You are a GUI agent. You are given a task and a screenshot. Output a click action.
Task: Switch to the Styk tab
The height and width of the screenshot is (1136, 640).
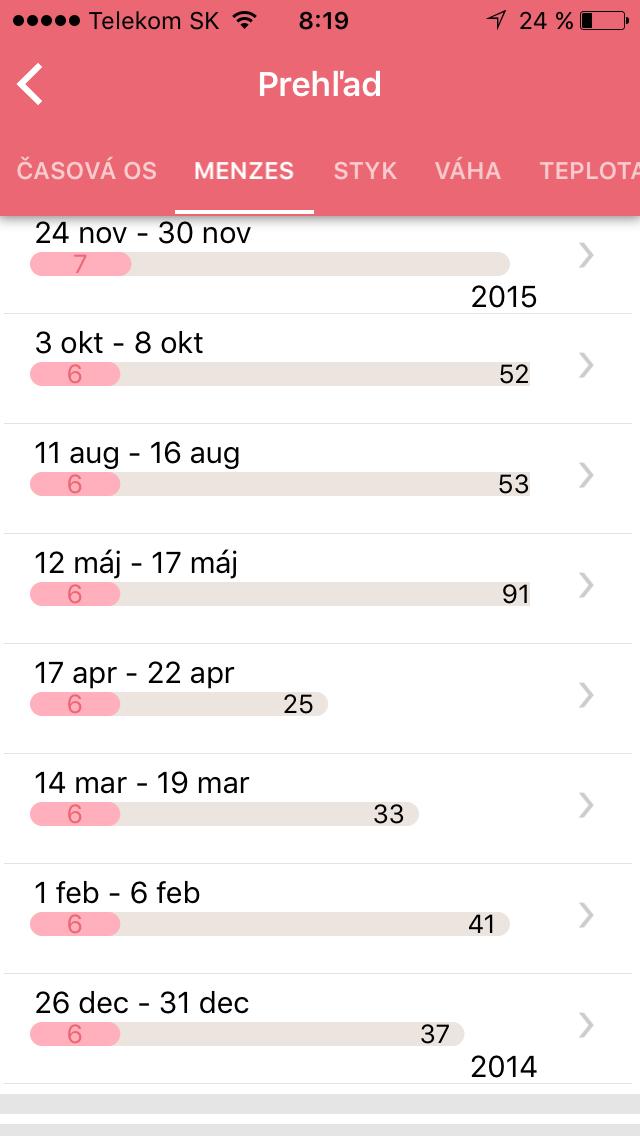(365, 171)
